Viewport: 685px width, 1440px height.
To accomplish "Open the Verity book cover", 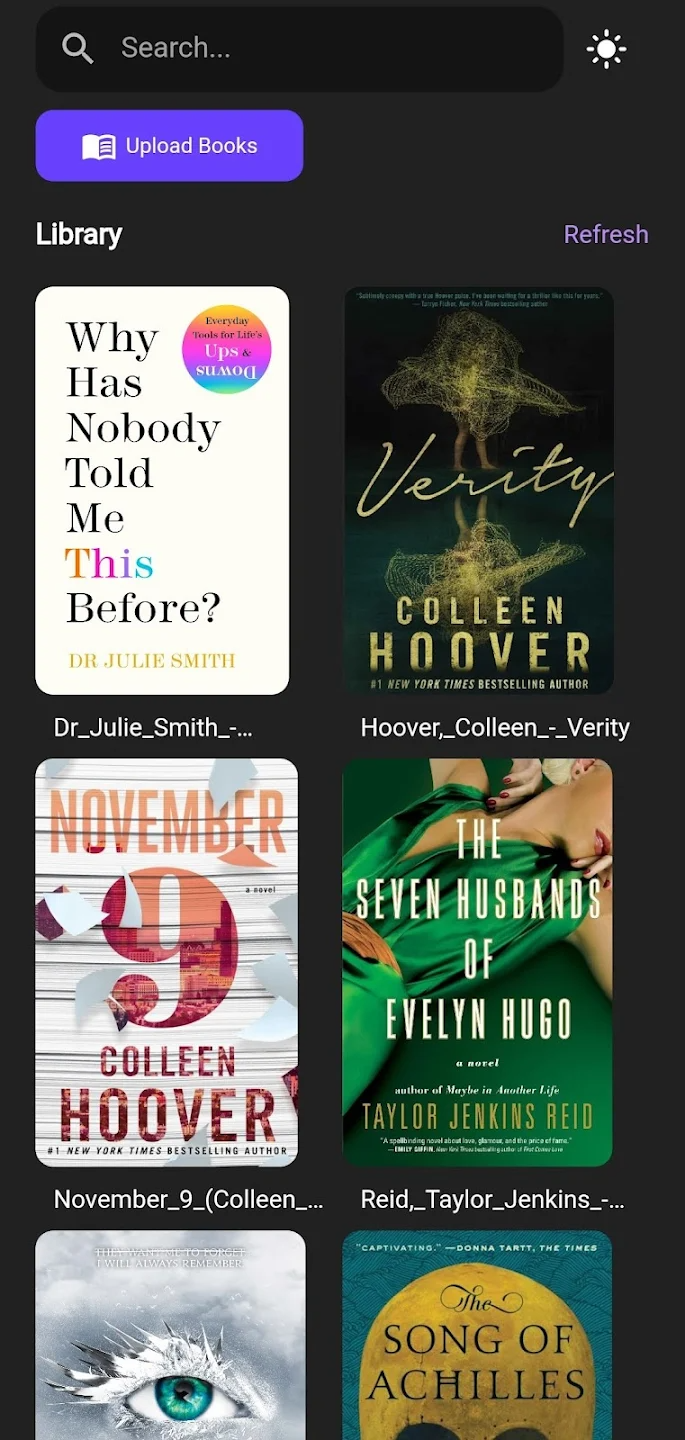I will pyautogui.click(x=478, y=491).
